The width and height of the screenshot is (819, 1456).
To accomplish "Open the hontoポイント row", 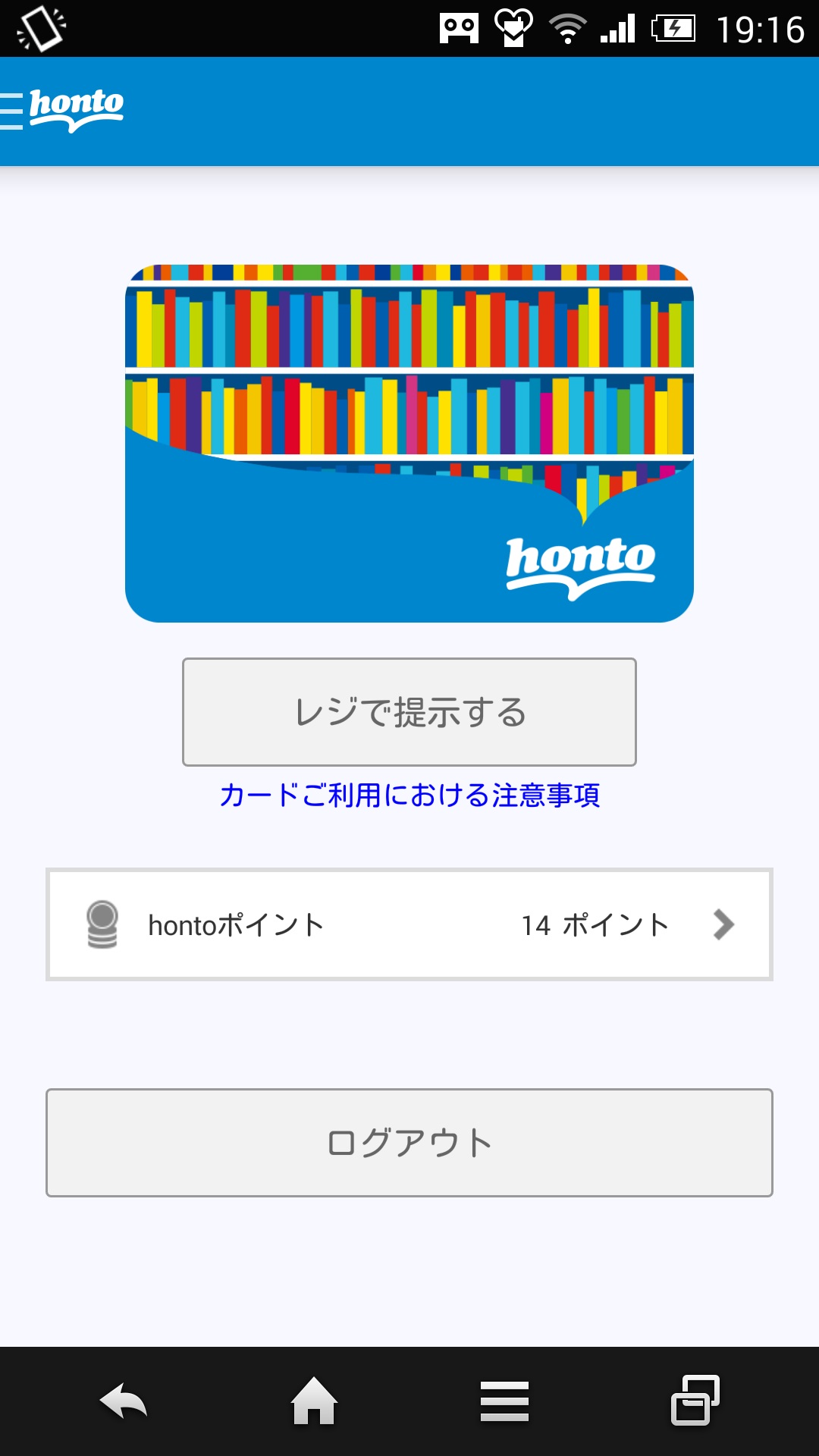I will click(x=409, y=924).
